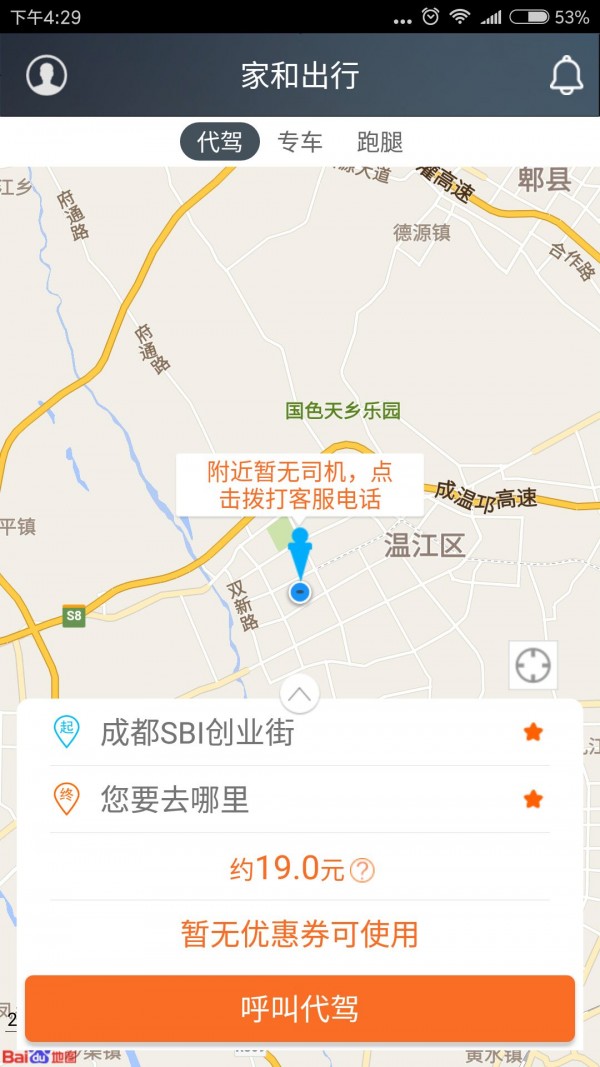
Task: Tap 呼叫代驾 to call a driver
Action: 300,1009
